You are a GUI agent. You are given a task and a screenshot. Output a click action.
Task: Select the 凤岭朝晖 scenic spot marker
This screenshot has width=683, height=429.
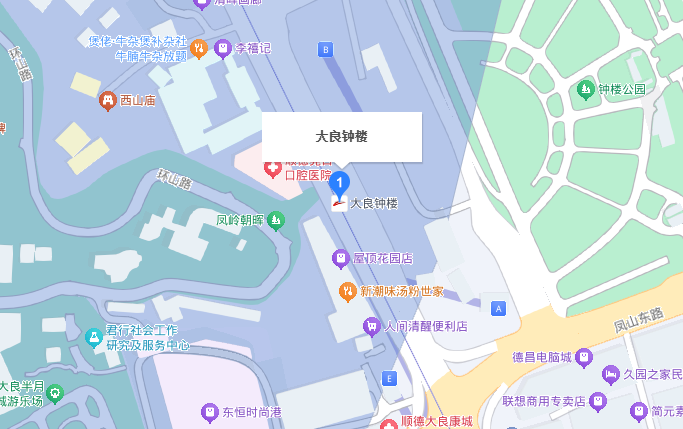coord(276,220)
